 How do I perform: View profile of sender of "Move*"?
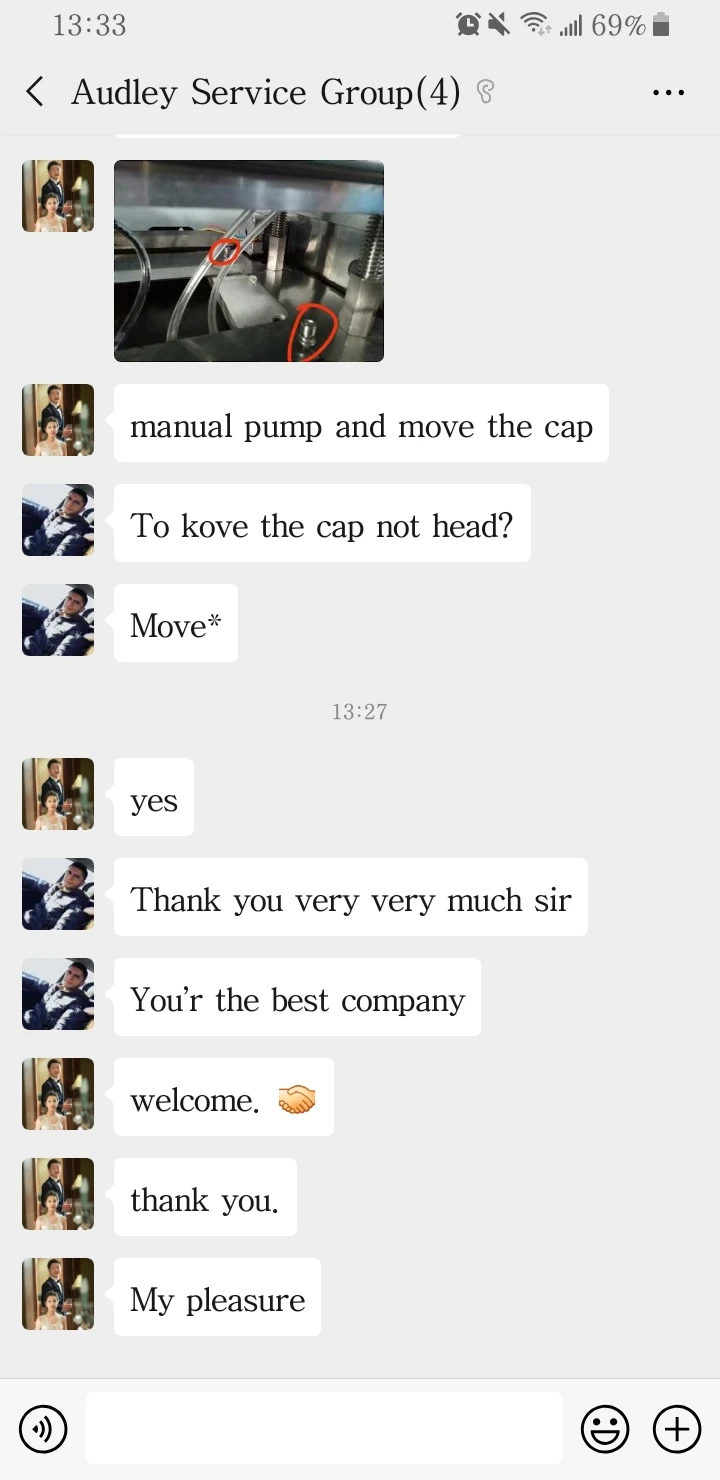click(58, 621)
